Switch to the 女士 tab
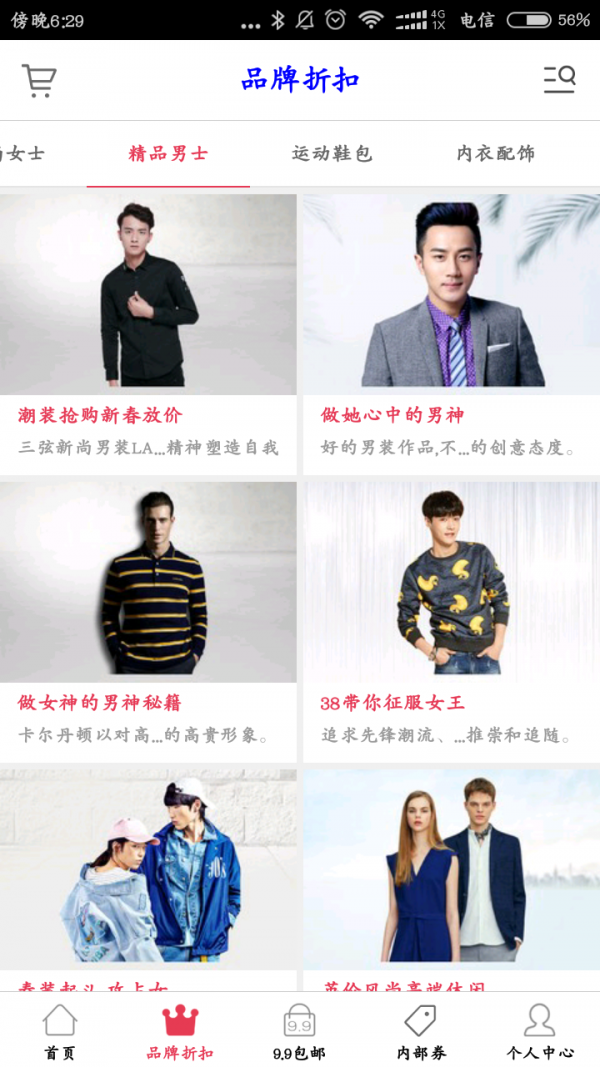Screen dimensions: 600x1067 22,154
